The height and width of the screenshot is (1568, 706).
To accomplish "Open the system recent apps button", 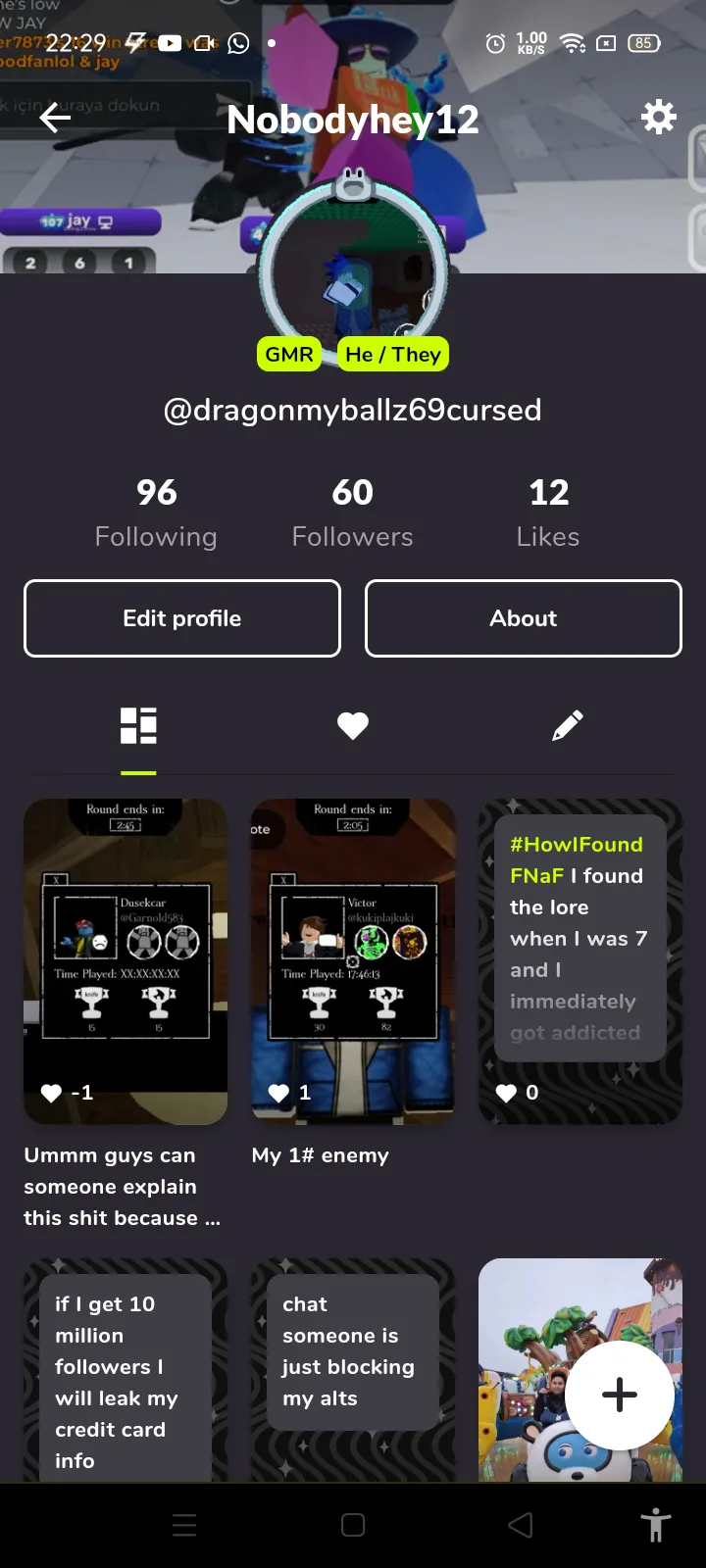I will coord(184,1525).
